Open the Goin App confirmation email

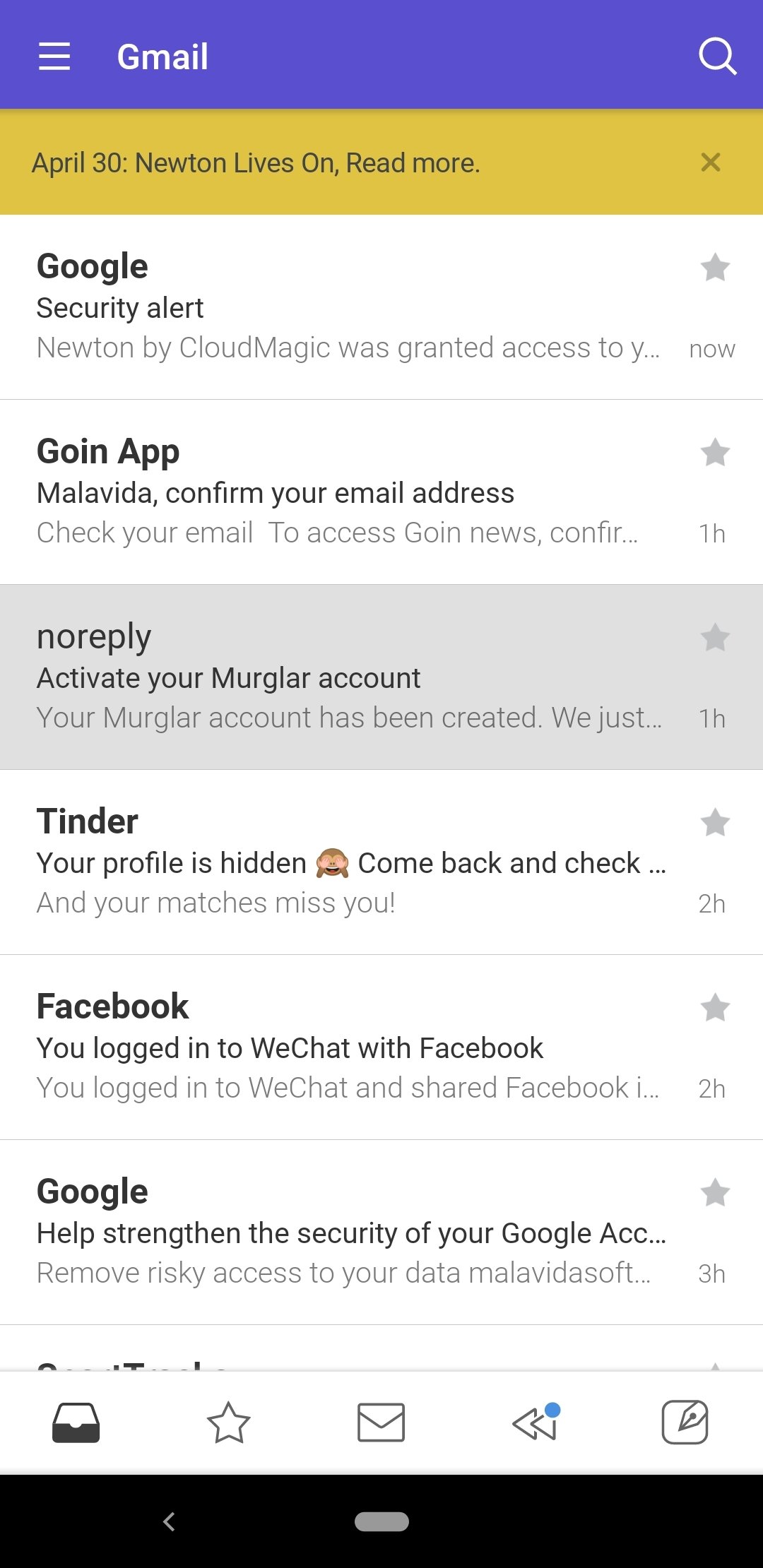346,493
